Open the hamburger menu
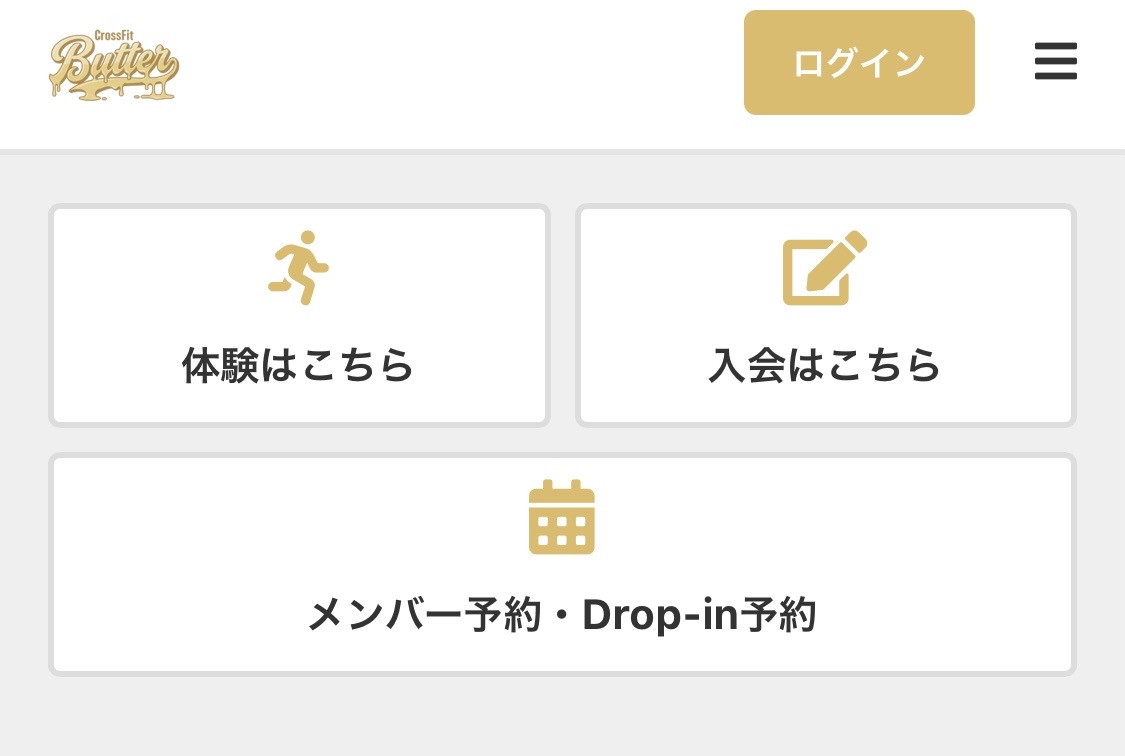The width and height of the screenshot is (1125, 756). point(1055,62)
